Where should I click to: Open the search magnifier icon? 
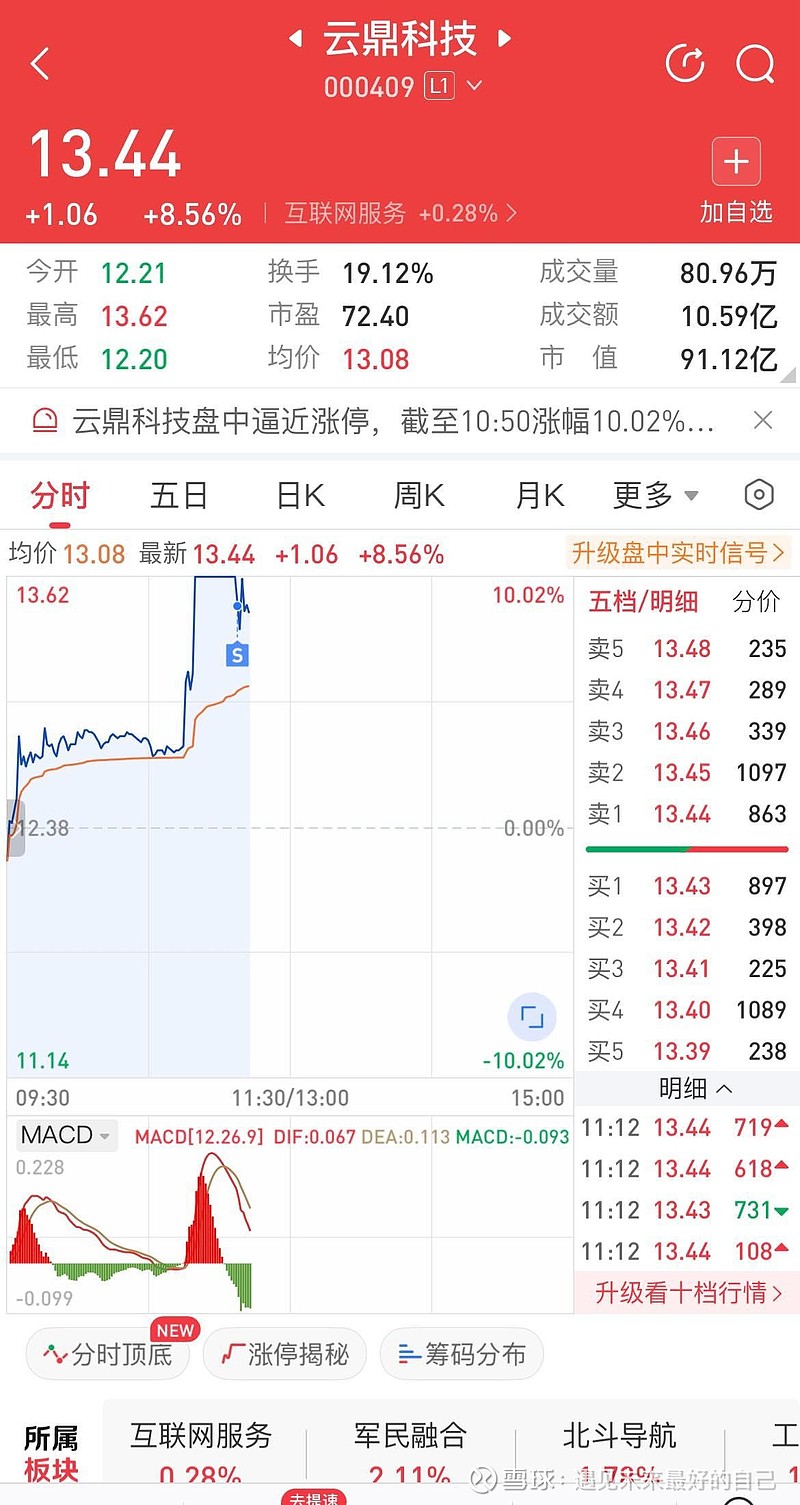click(x=755, y=64)
